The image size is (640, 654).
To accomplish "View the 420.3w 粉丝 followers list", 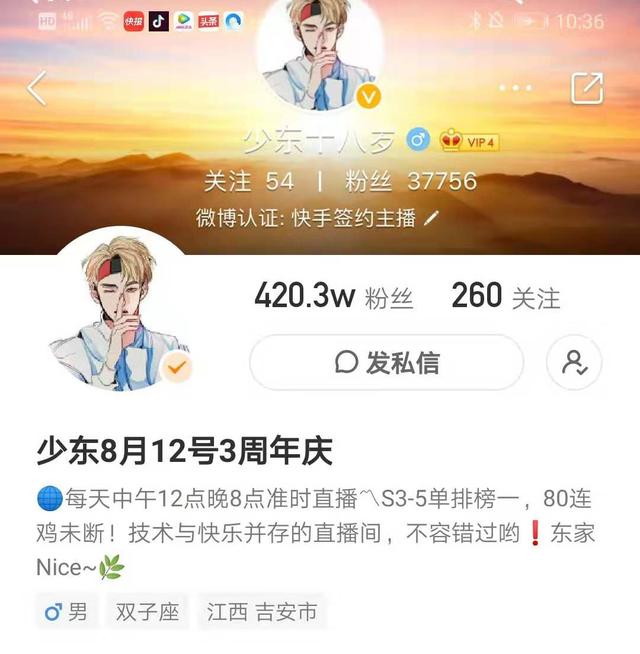I will [x=333, y=296].
